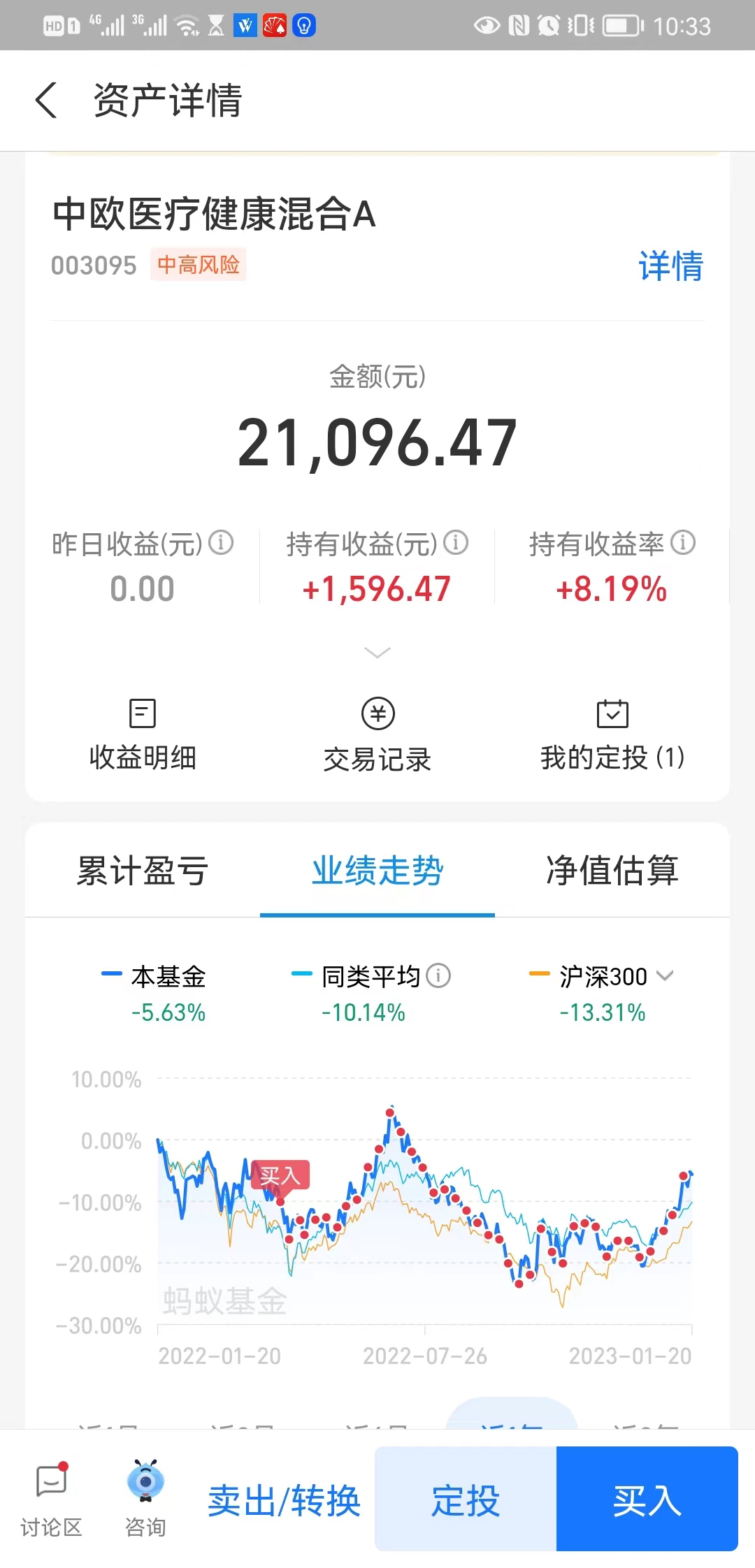755x1568 pixels.
Task: Tap 卖出/转换
Action: pos(284,1500)
